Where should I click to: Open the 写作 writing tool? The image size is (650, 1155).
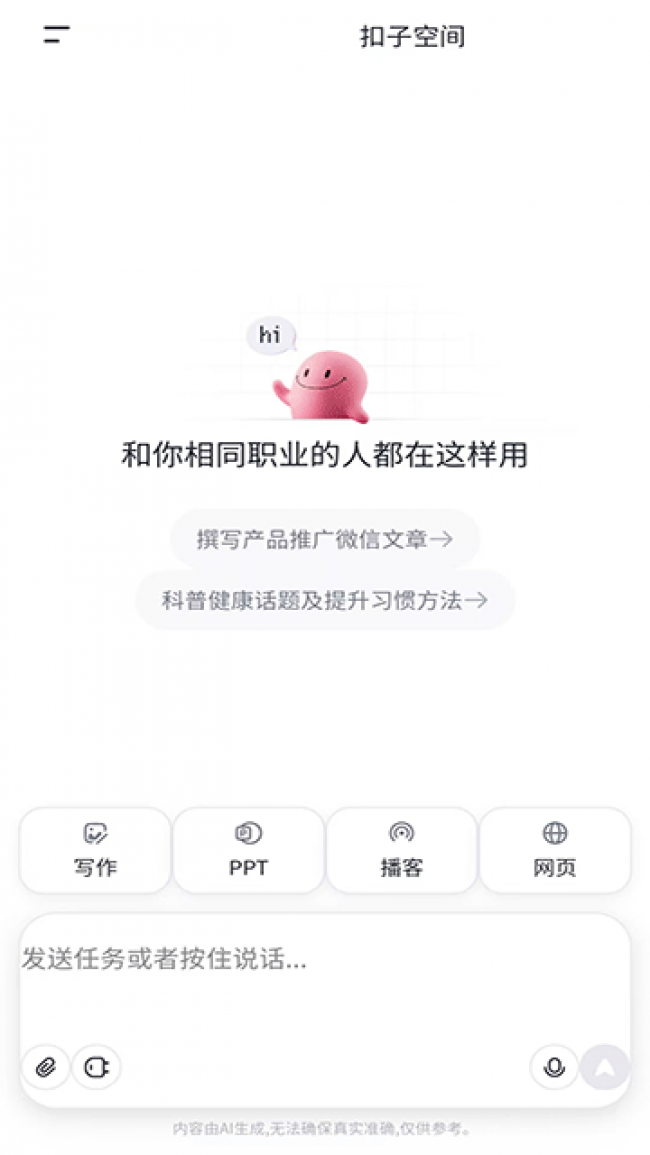95,850
